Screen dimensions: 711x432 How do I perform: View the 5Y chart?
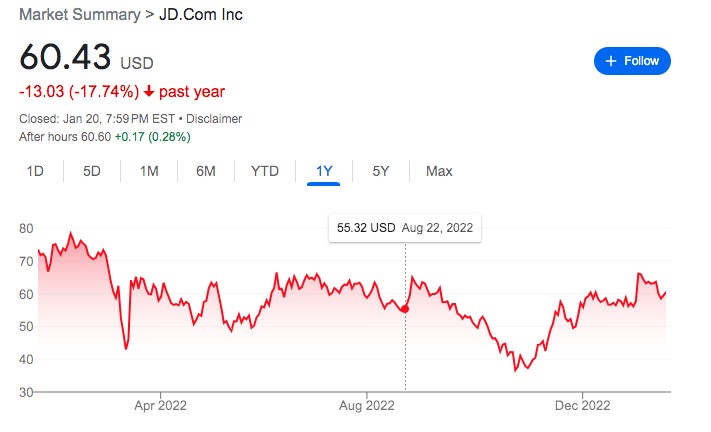[x=380, y=171]
